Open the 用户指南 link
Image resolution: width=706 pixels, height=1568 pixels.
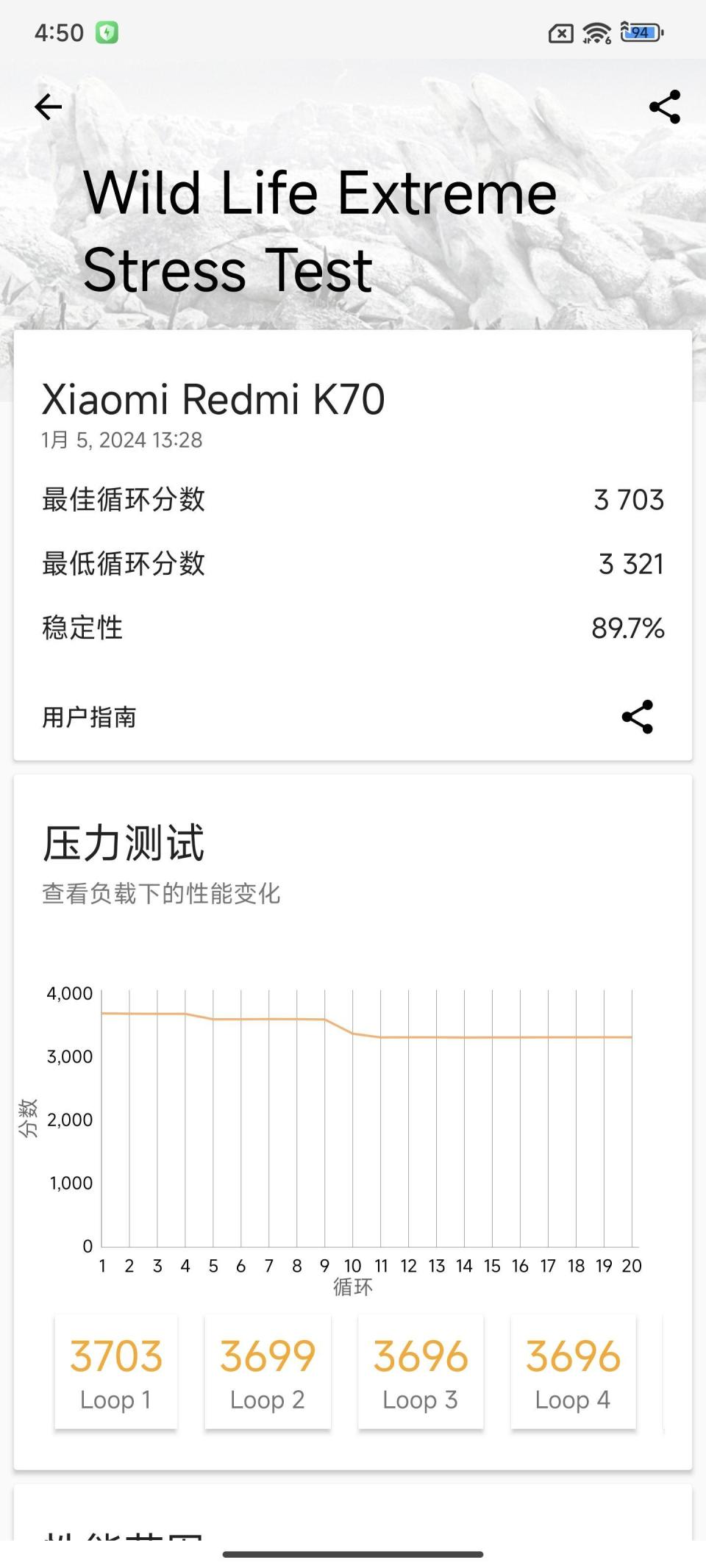click(x=91, y=714)
